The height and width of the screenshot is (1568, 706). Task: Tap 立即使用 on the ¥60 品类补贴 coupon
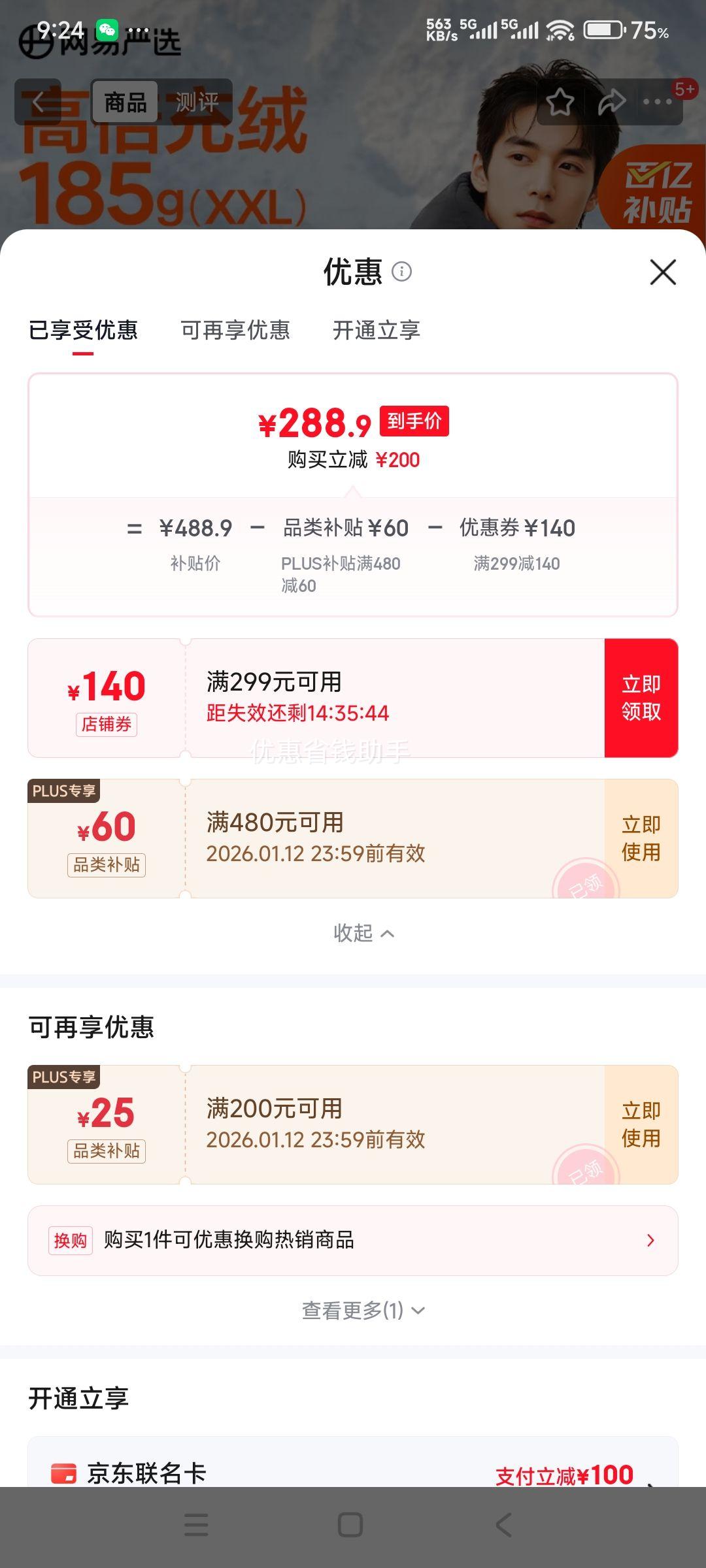[639, 838]
